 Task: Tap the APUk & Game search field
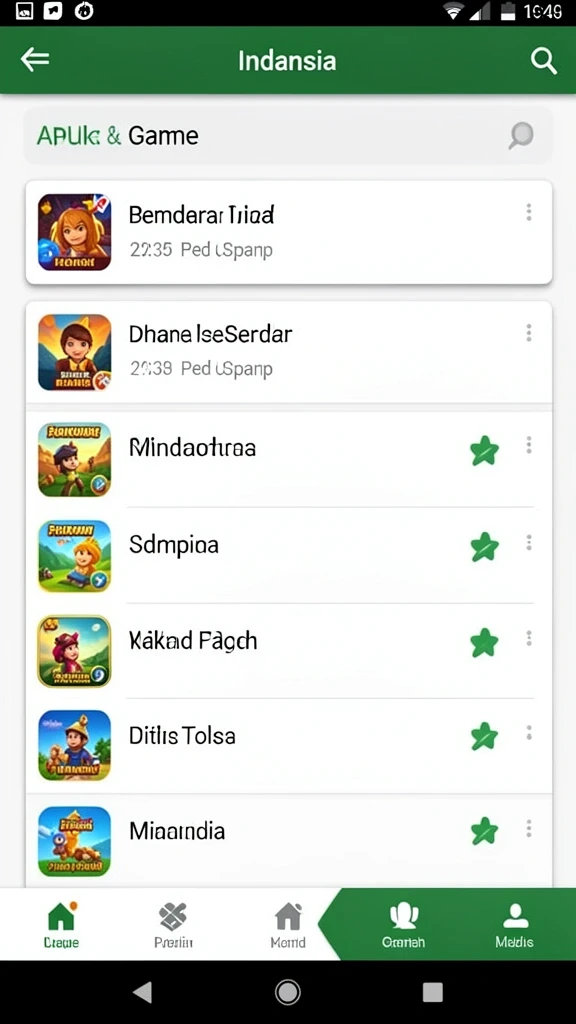pos(288,136)
